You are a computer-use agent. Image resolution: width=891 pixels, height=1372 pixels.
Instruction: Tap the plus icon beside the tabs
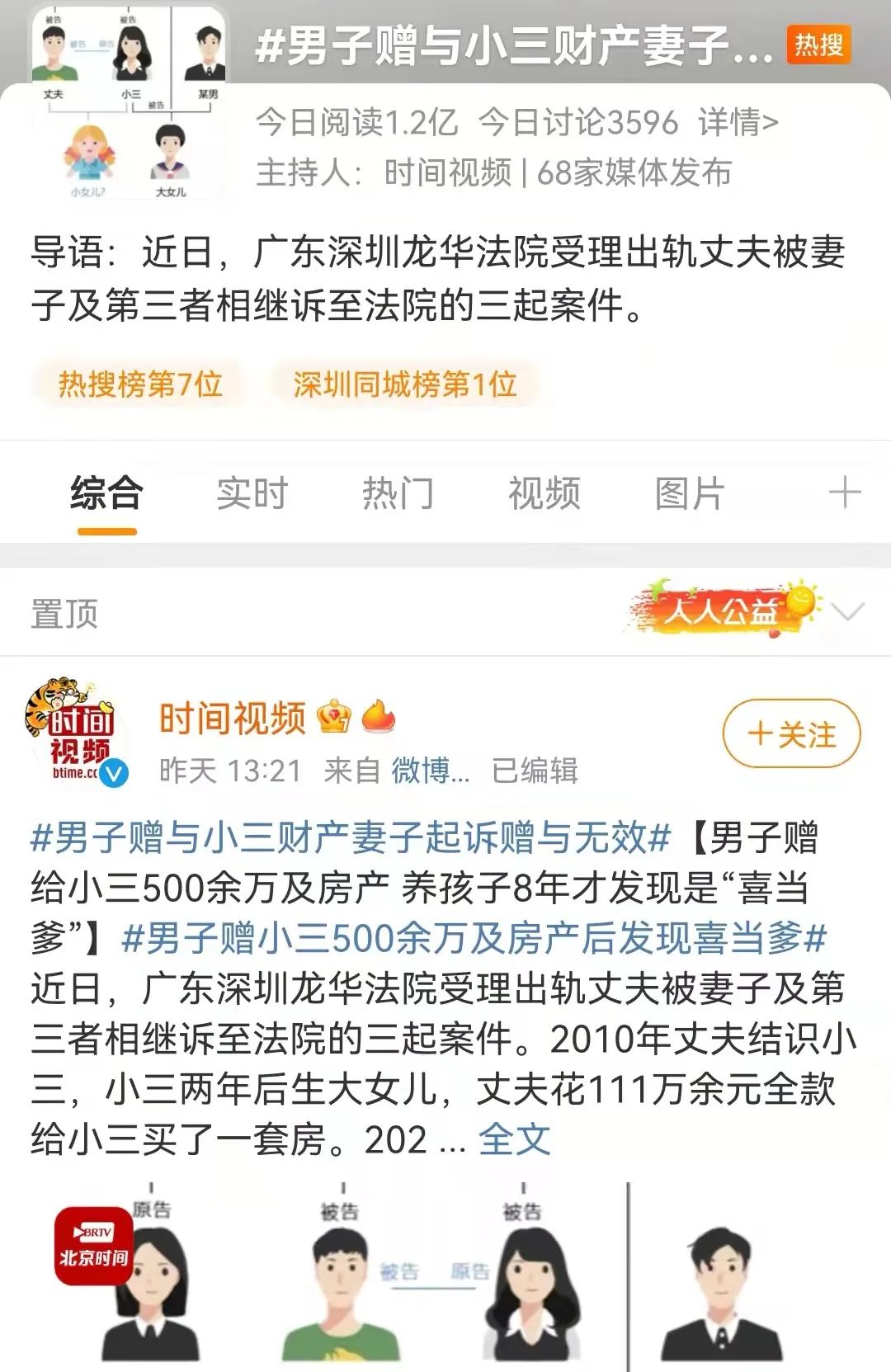pos(844,494)
